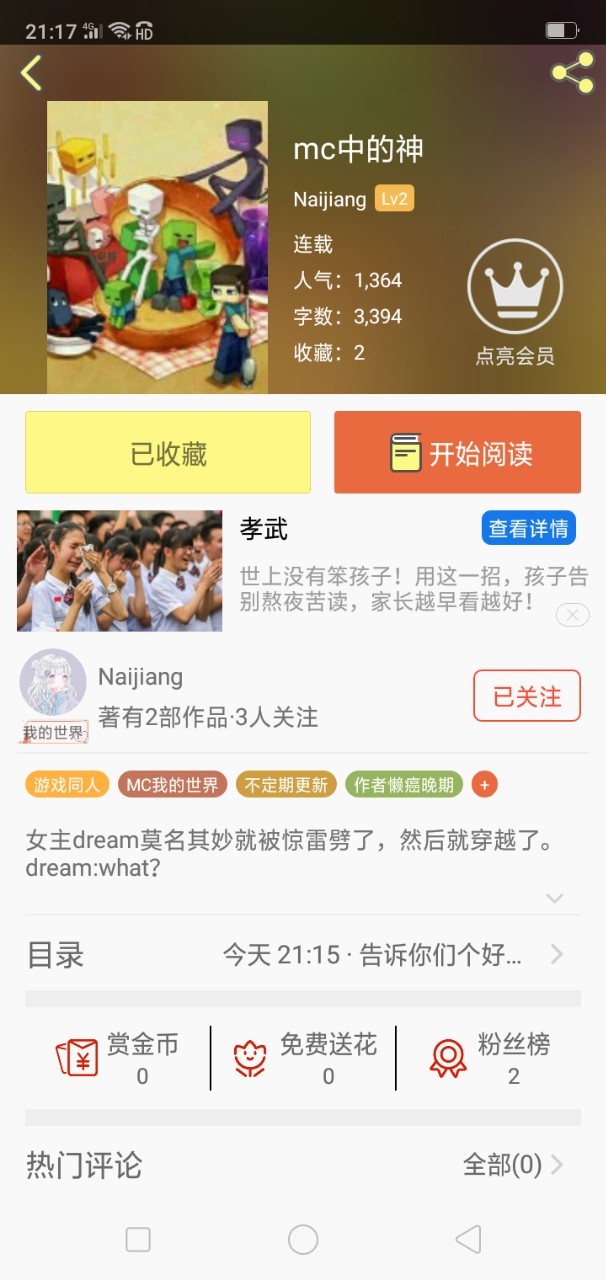The height and width of the screenshot is (1280, 606).
Task: Add a new tag with plus
Action: 484,785
